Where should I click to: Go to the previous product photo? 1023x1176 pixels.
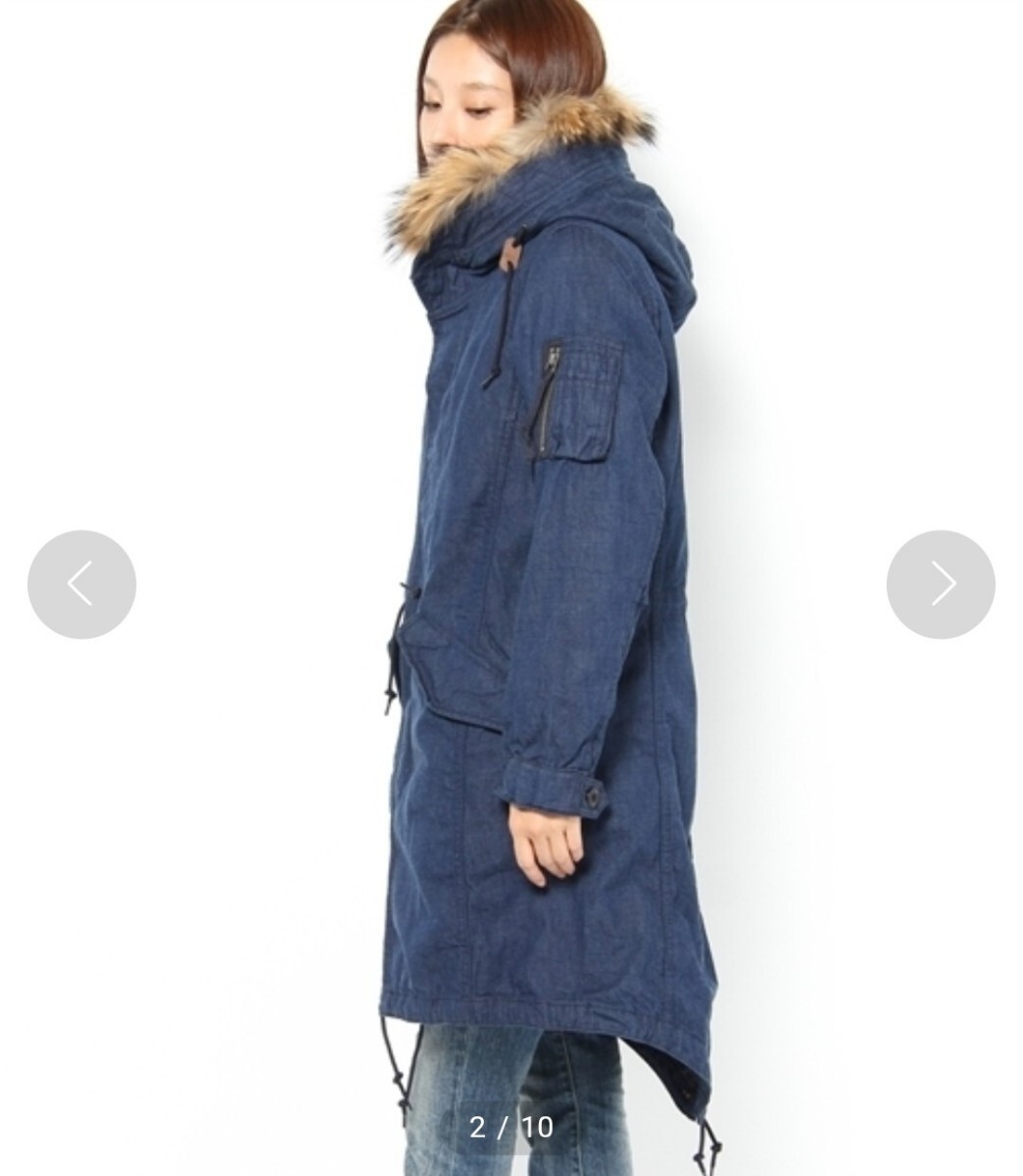[81, 585]
